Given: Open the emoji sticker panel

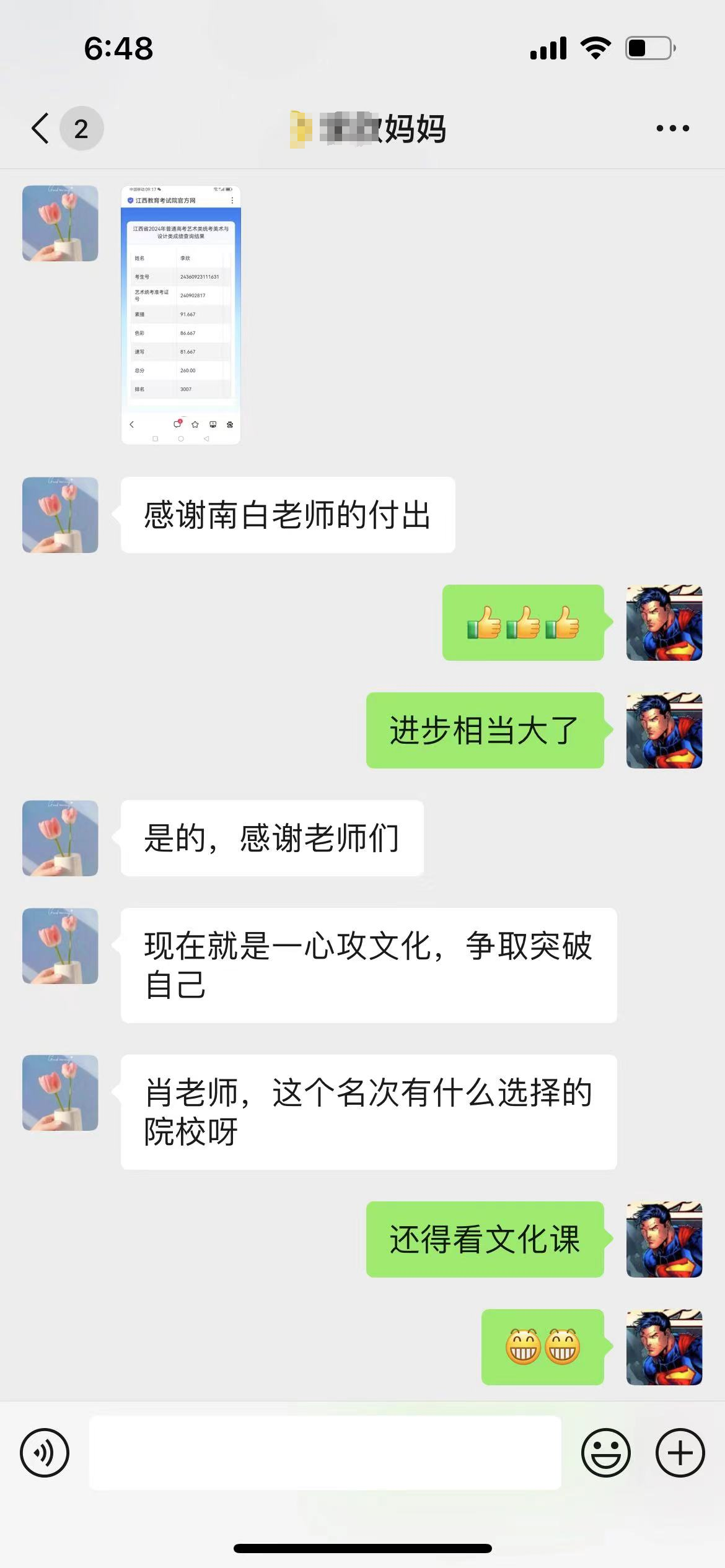Looking at the screenshot, I should point(605,1452).
